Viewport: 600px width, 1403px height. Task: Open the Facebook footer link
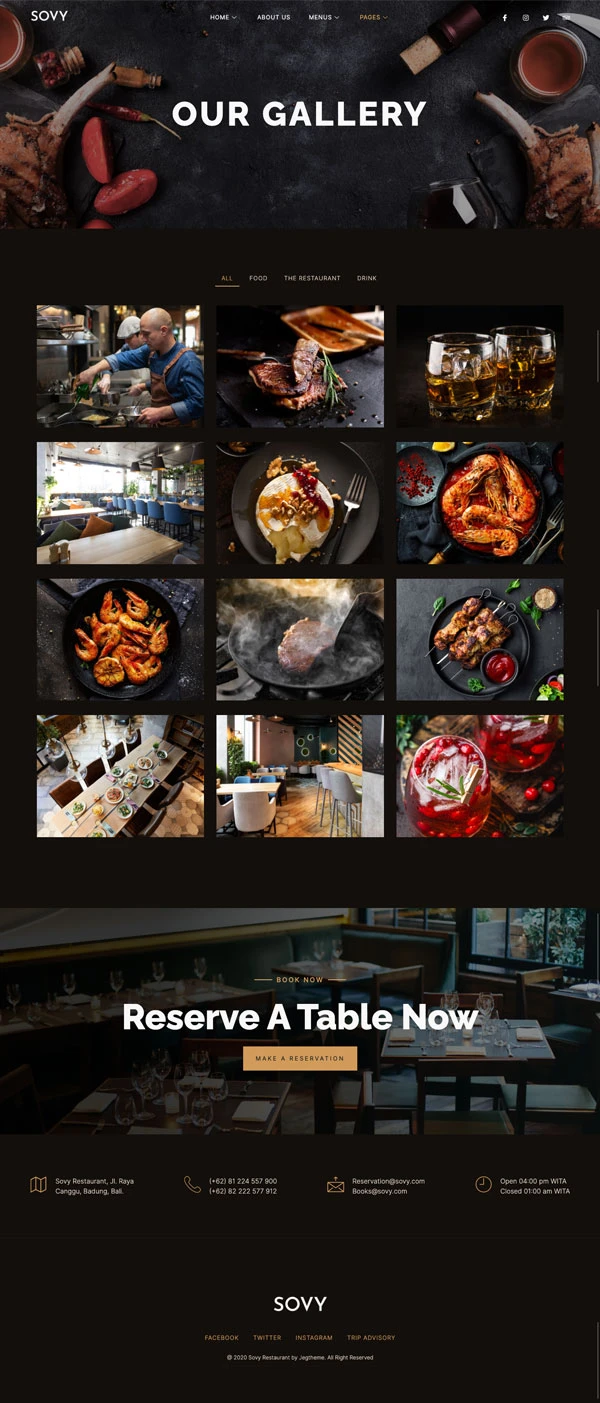222,1337
